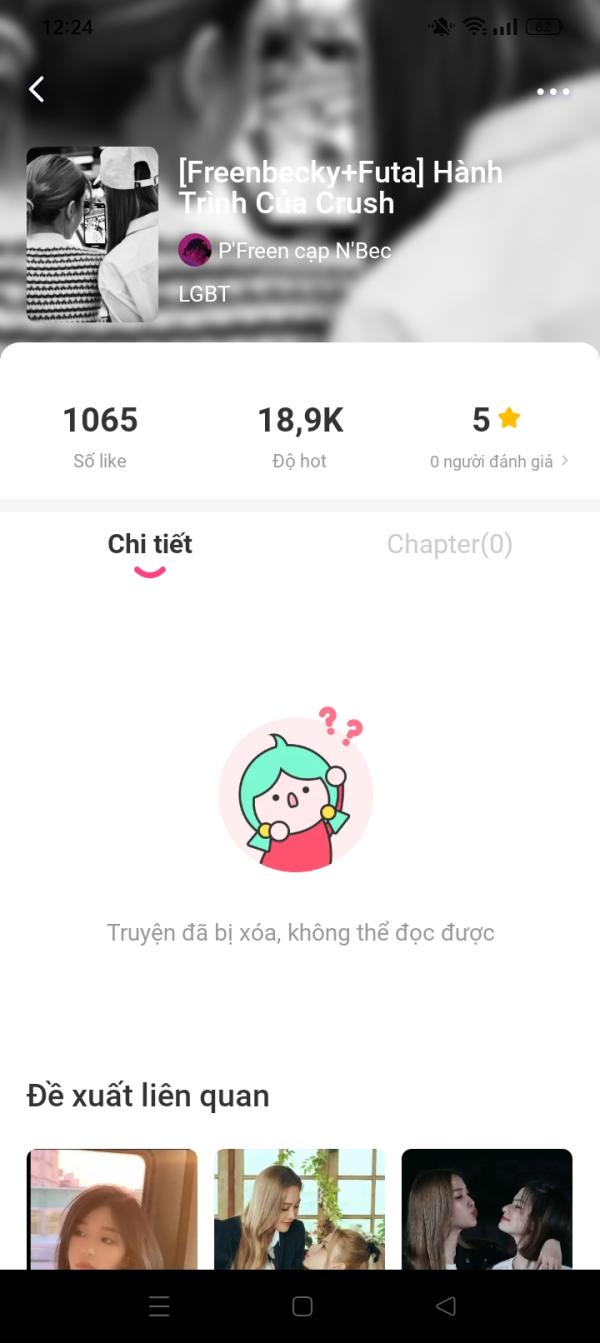Tap the story cover image
Viewport: 600px width, 1343px height.
(x=92, y=234)
